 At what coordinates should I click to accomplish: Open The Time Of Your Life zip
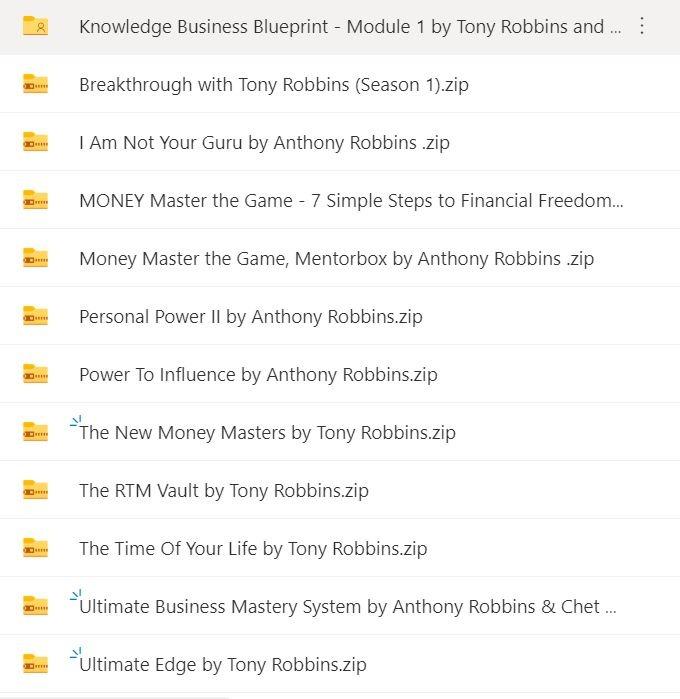(x=253, y=548)
